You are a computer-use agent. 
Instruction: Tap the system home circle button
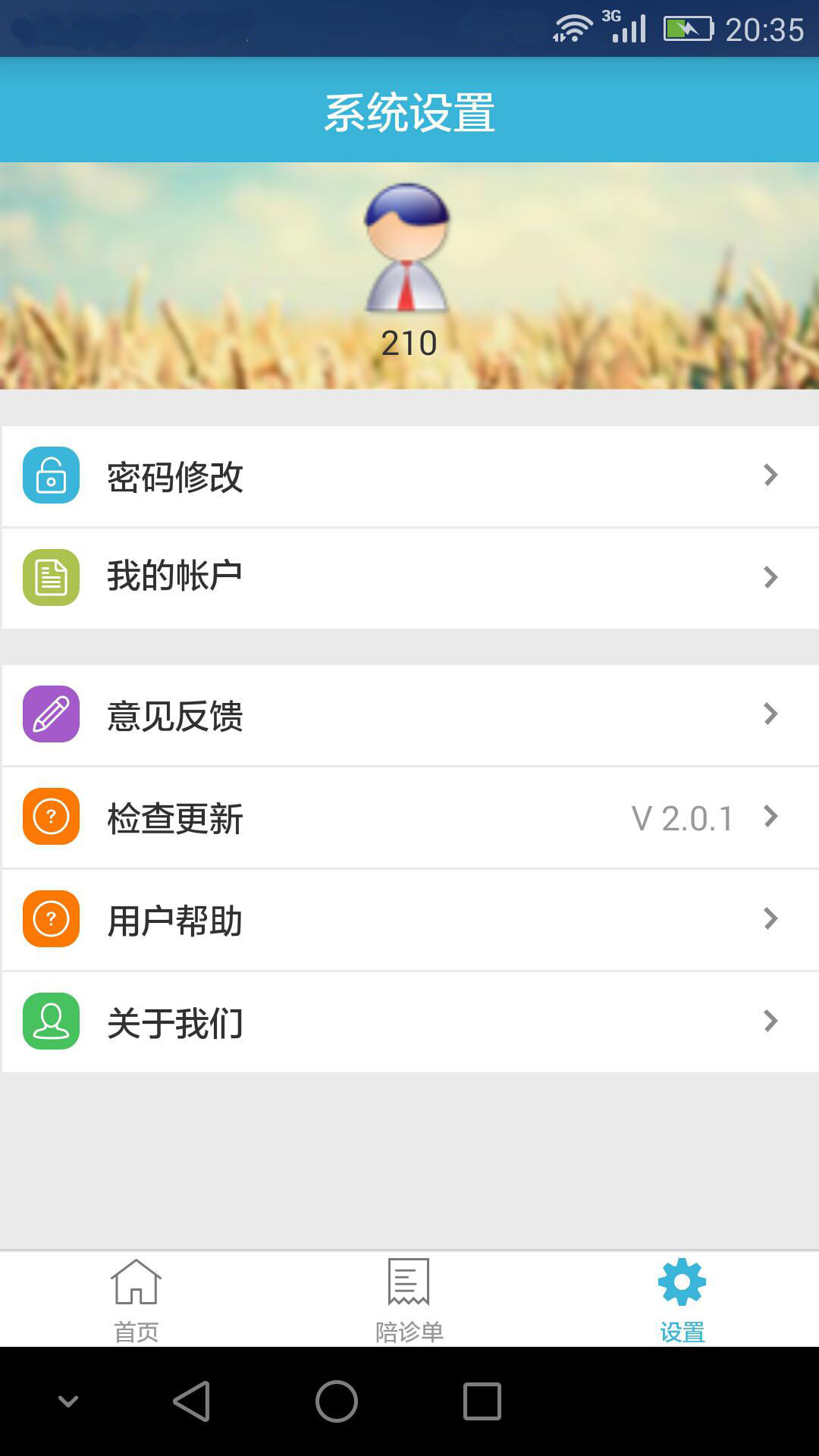tap(337, 1401)
